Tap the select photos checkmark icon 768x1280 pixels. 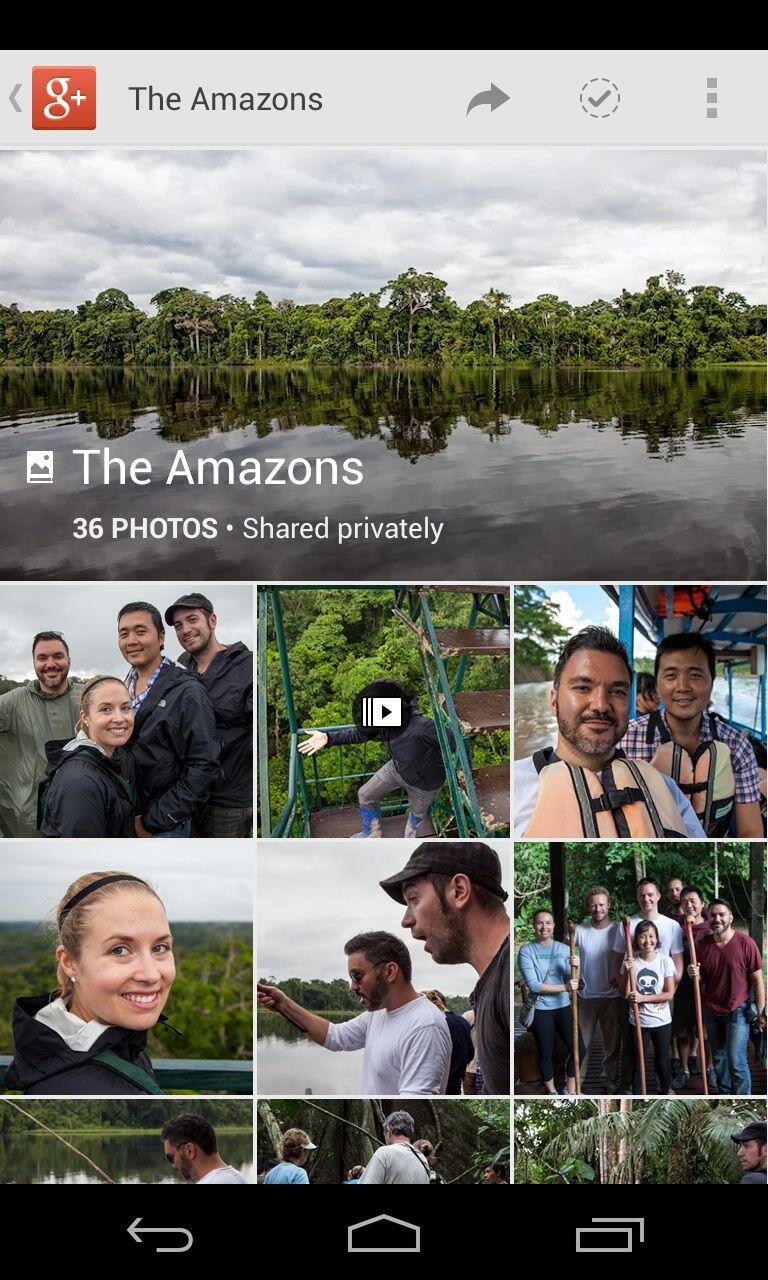pos(600,99)
